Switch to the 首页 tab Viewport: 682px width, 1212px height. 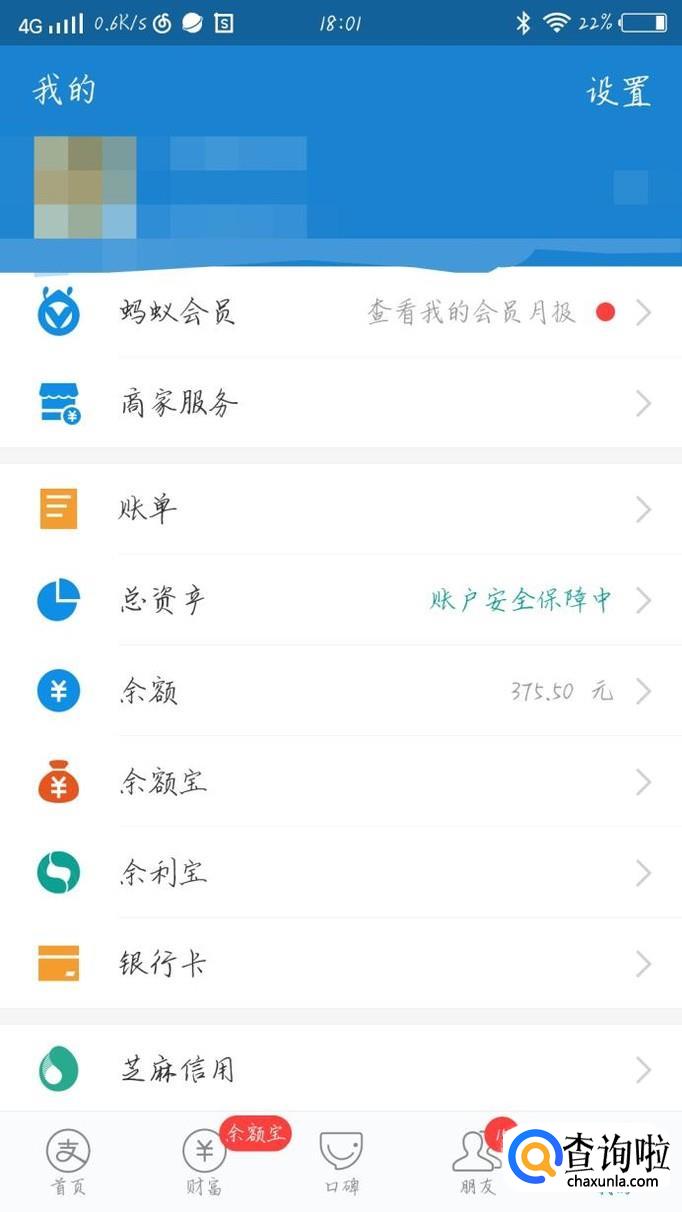pyautogui.click(x=68, y=1162)
